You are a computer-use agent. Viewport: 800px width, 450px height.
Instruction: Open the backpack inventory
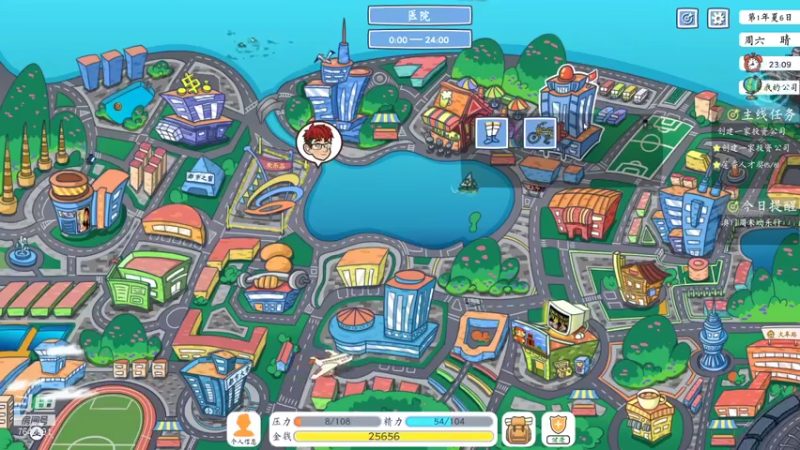(x=519, y=428)
